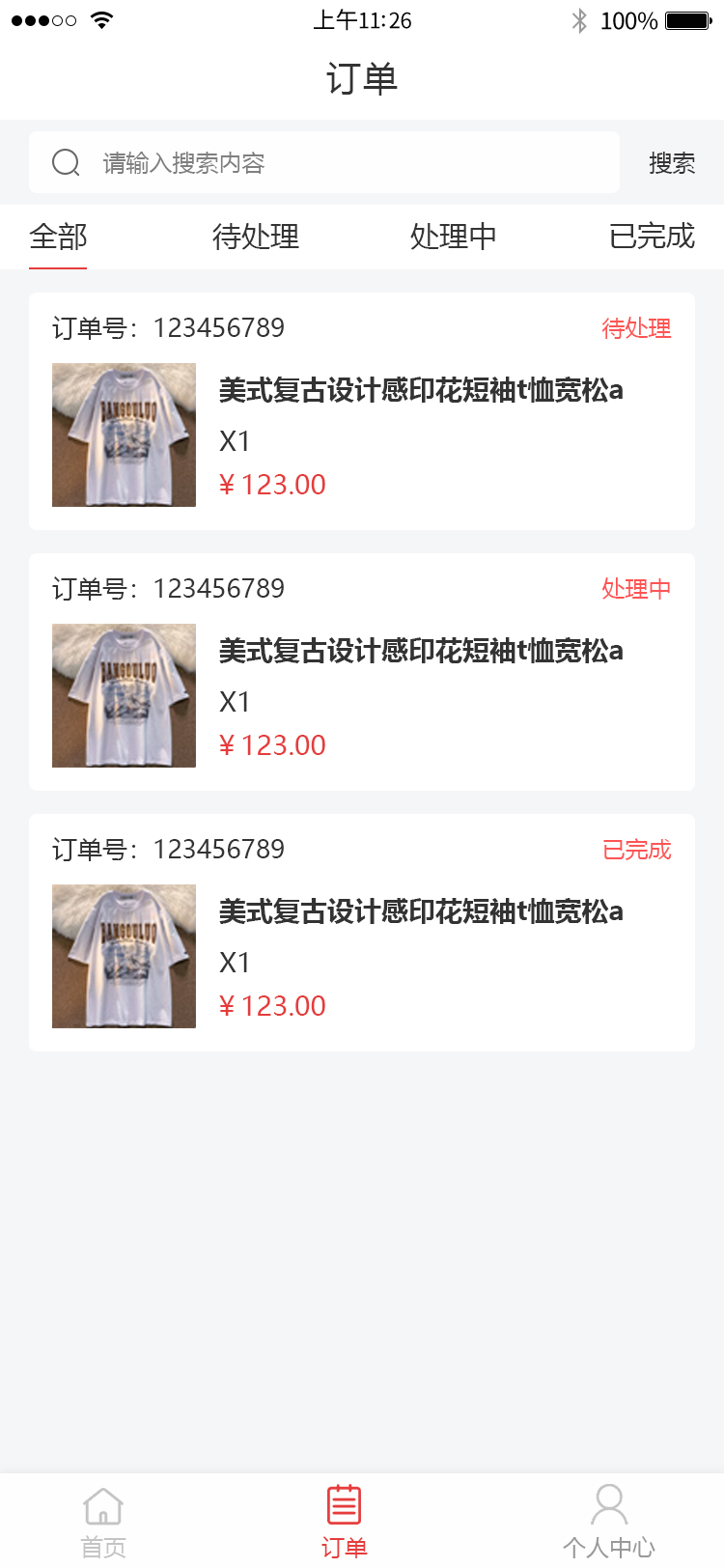
Task: Open the order card marked 处理中
Action: click(x=362, y=672)
